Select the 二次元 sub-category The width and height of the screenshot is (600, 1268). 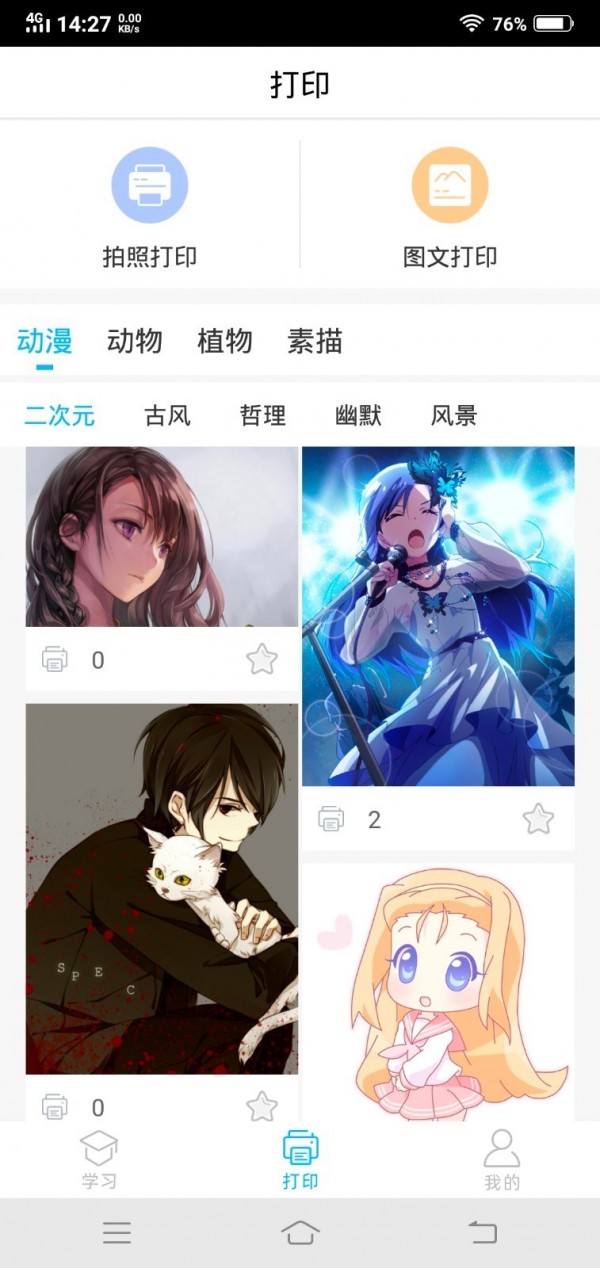pos(60,416)
